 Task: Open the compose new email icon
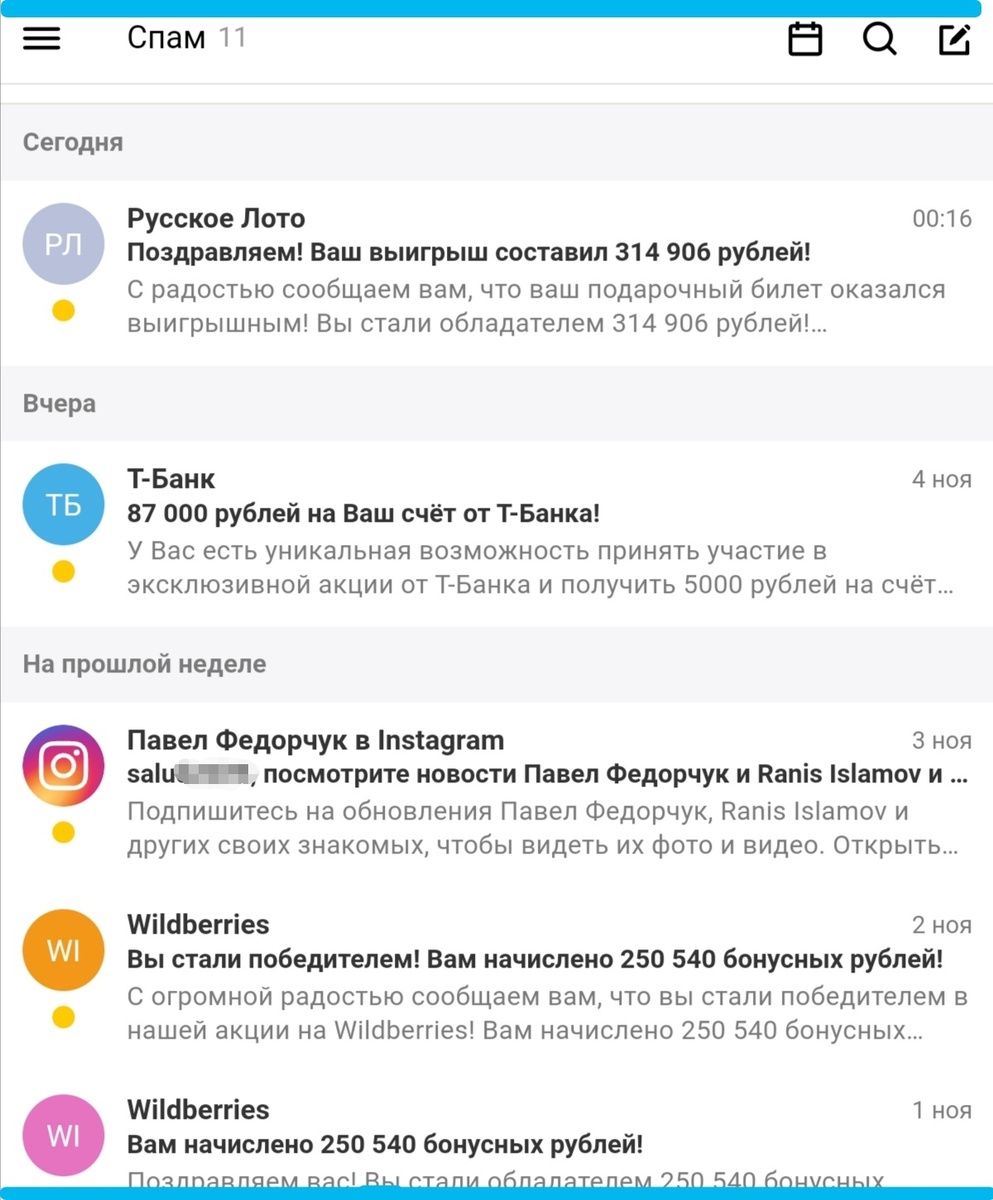click(954, 40)
